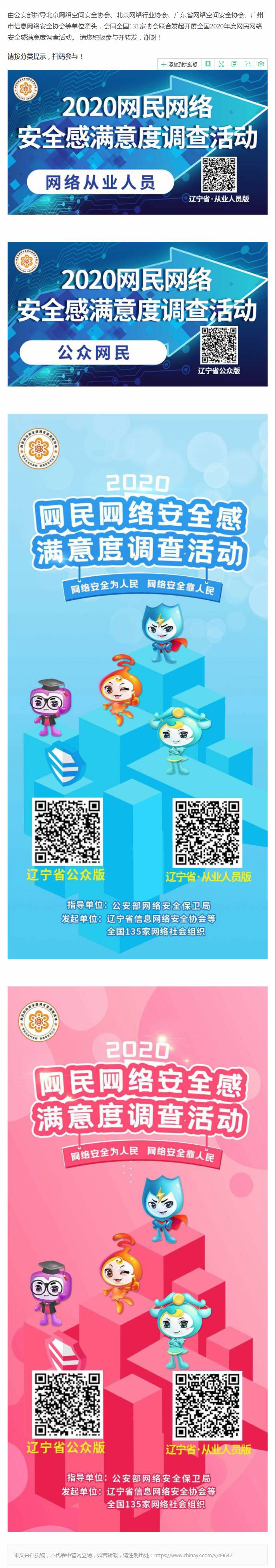Viewport: 276px width, 1568px height.
Task: Open the image toolbar settings gear
Action: (x=261, y=64)
